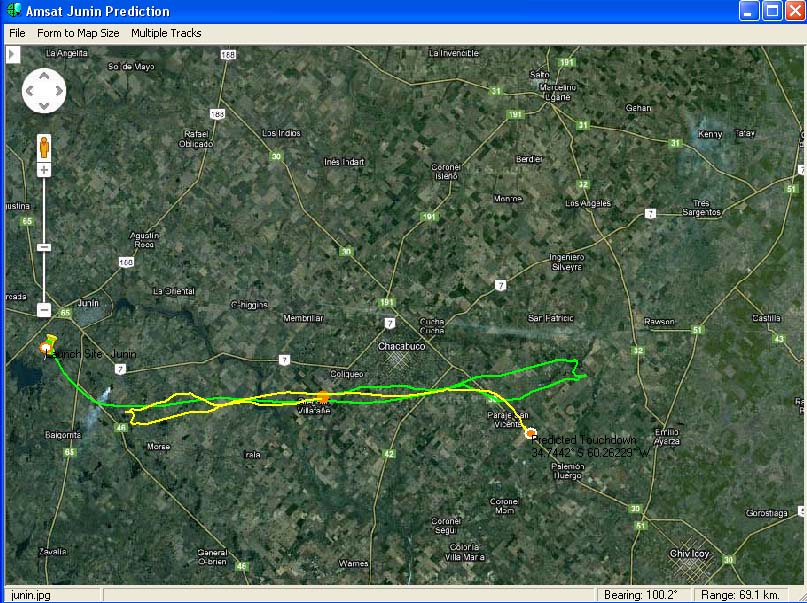Open the File menu
The height and width of the screenshot is (603, 807).
[17, 33]
